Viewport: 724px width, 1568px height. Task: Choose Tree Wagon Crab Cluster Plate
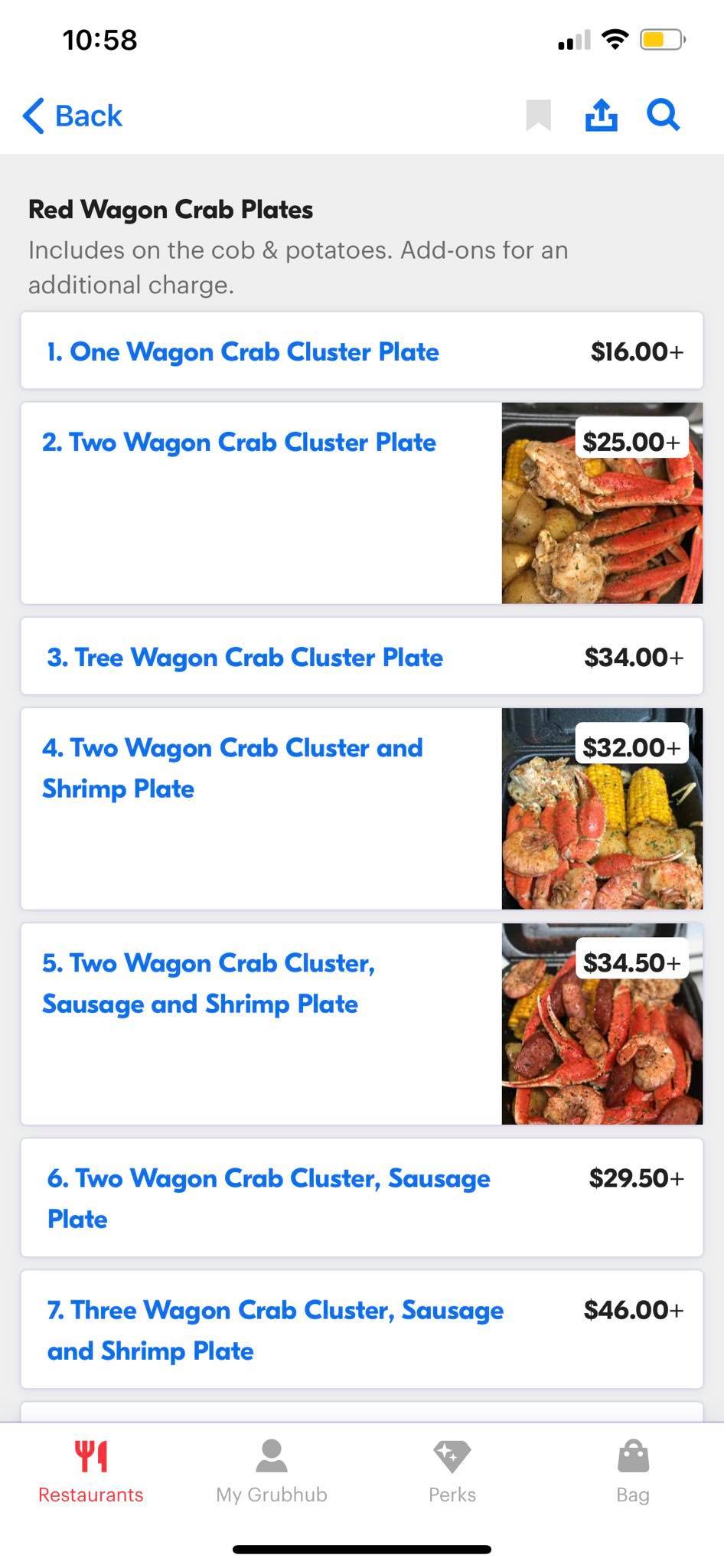(x=361, y=657)
